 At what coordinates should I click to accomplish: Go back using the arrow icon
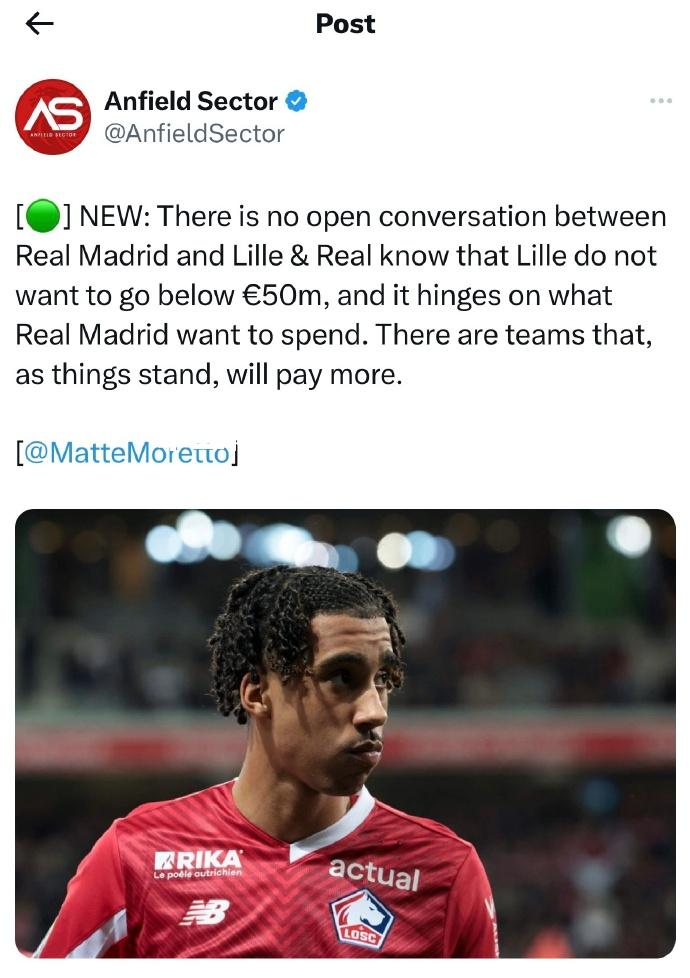click(40, 25)
